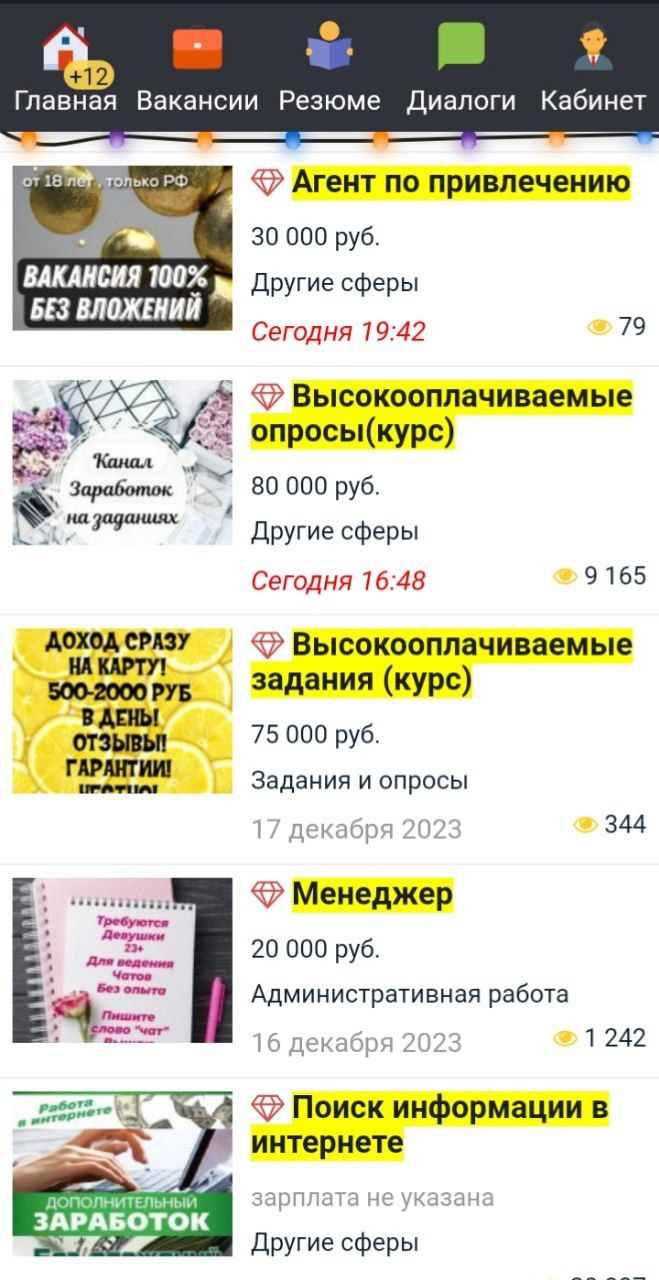This screenshot has width=659, height=1280.
Task: Open the Агент по привлечению vacancy
Action: tap(460, 182)
